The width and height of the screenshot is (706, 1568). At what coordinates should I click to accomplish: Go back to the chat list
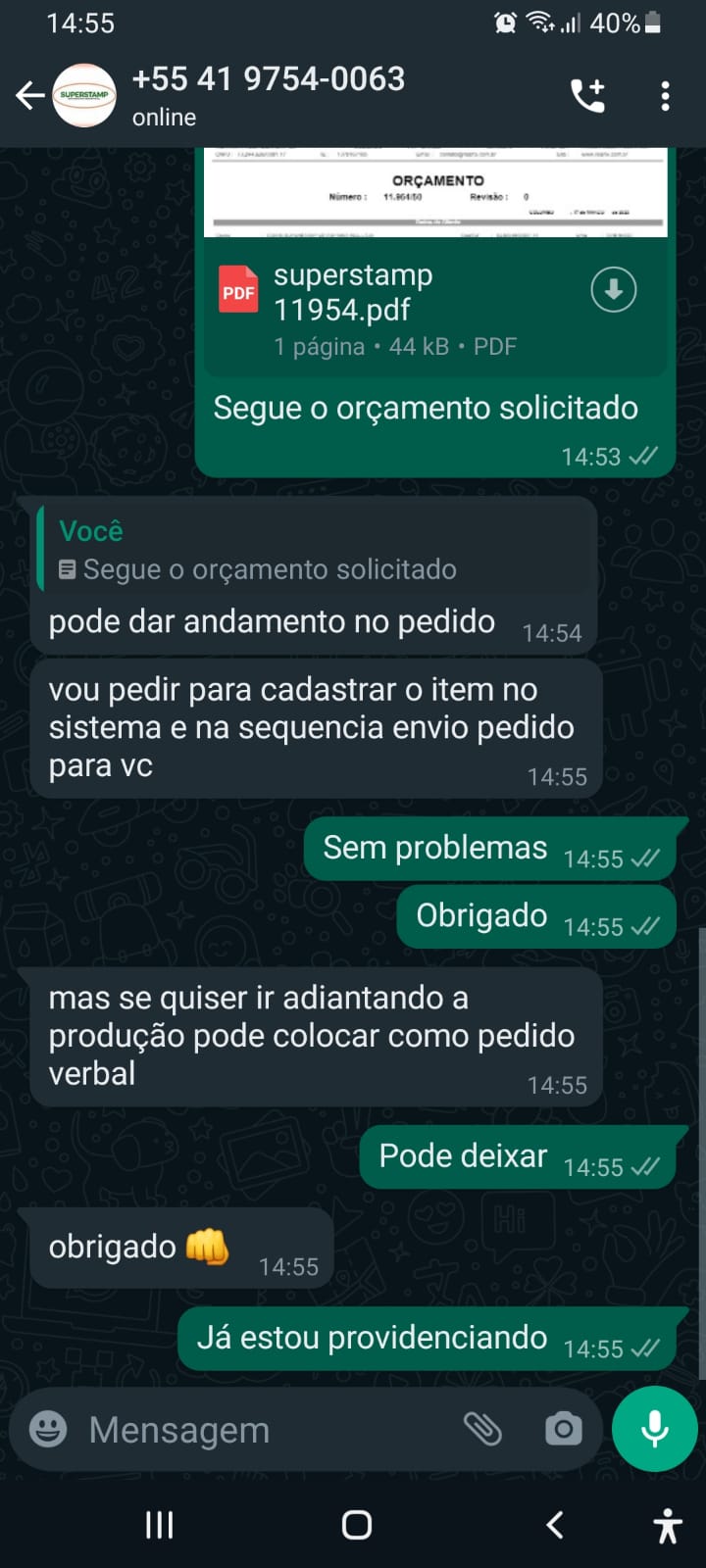point(29,95)
